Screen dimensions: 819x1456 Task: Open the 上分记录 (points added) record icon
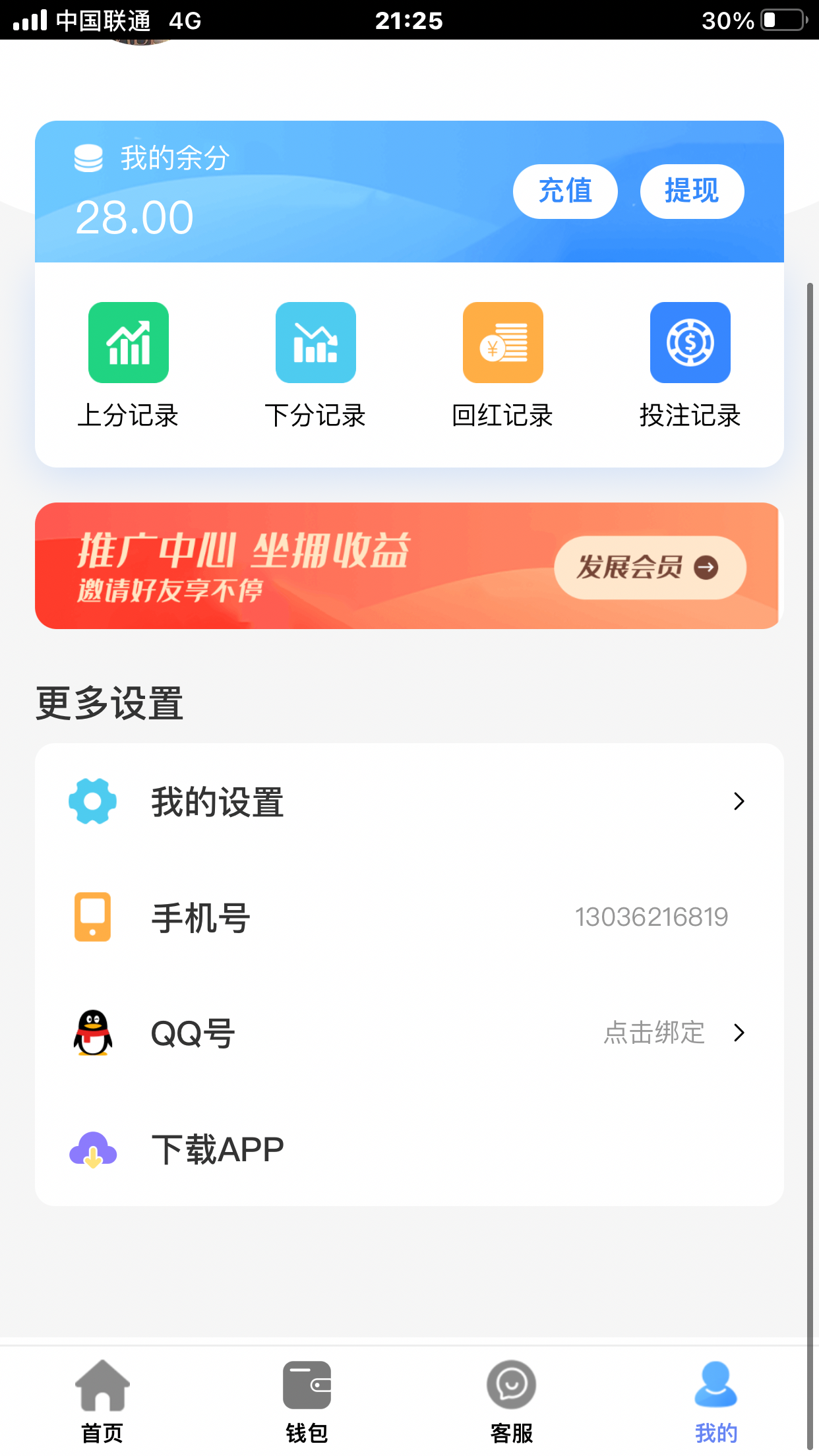pyautogui.click(x=129, y=342)
